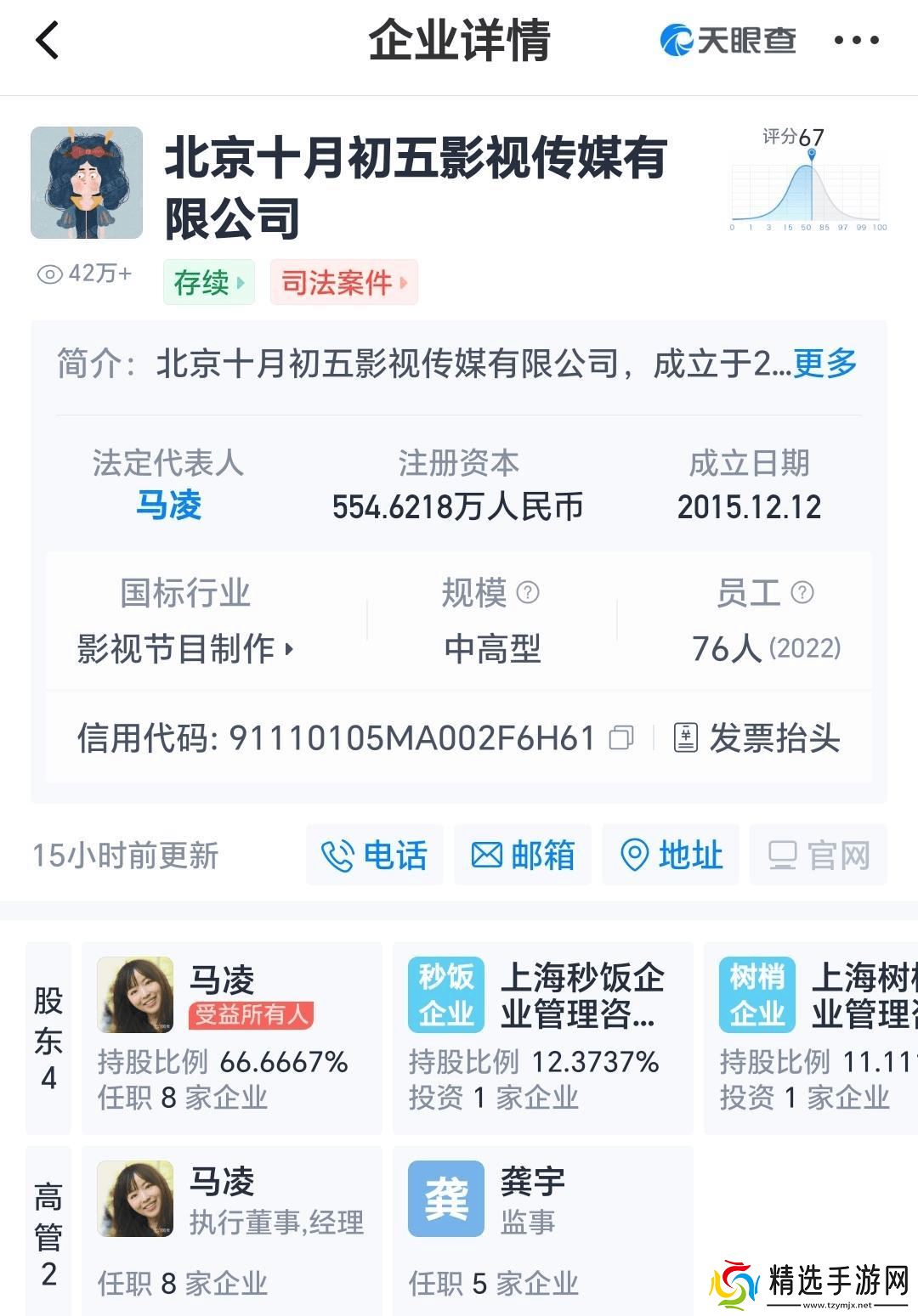
Task: Open the 司法案件 chip
Action: (343, 282)
